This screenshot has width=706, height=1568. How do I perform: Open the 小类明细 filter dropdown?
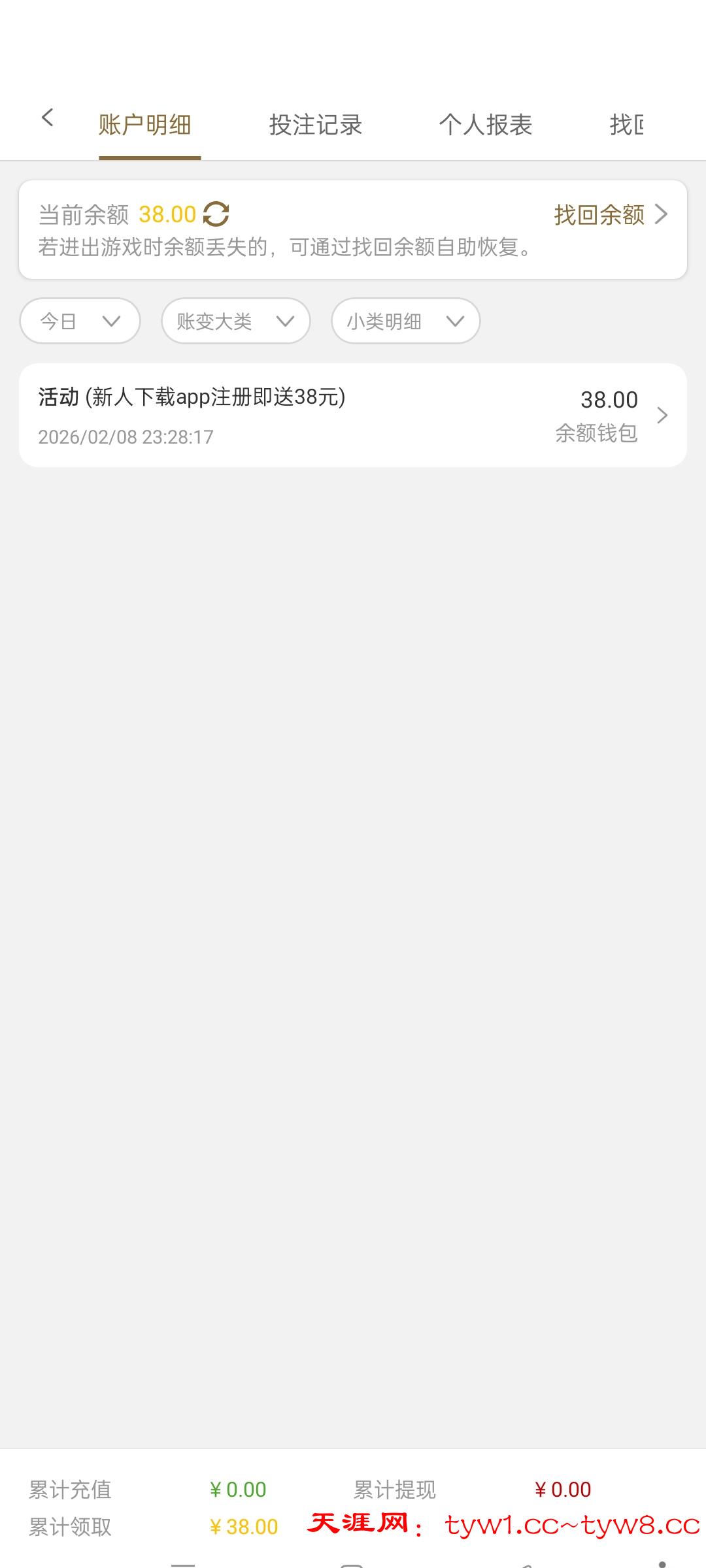404,321
